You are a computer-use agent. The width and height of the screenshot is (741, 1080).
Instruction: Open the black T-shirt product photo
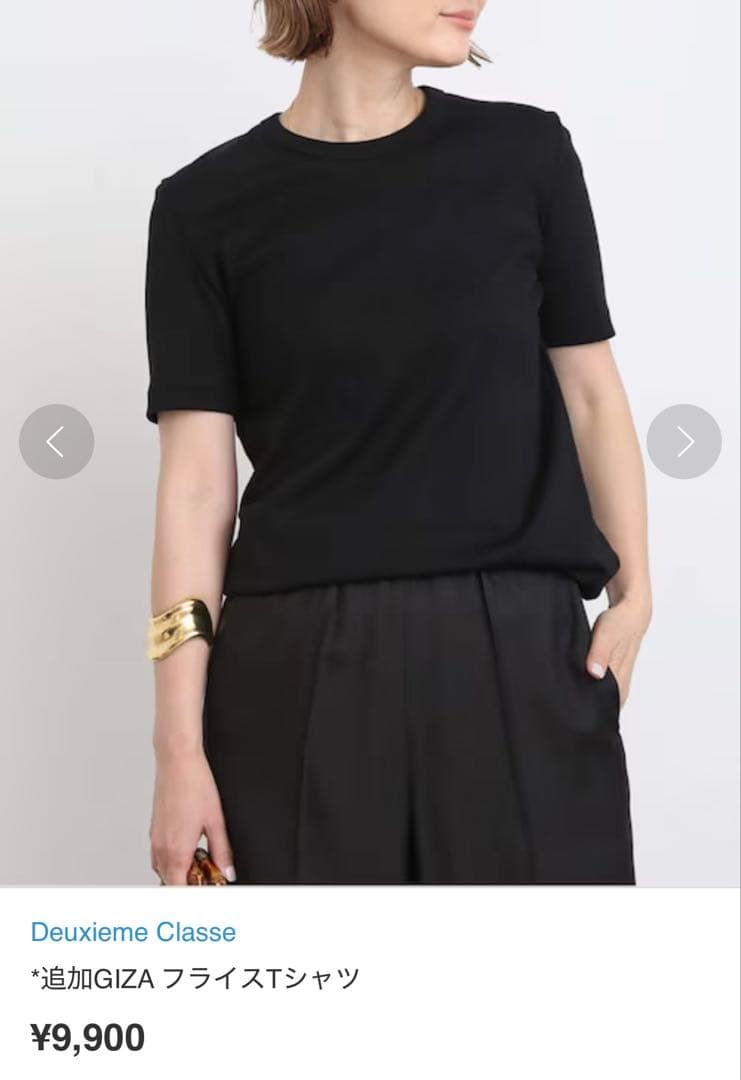tap(370, 443)
